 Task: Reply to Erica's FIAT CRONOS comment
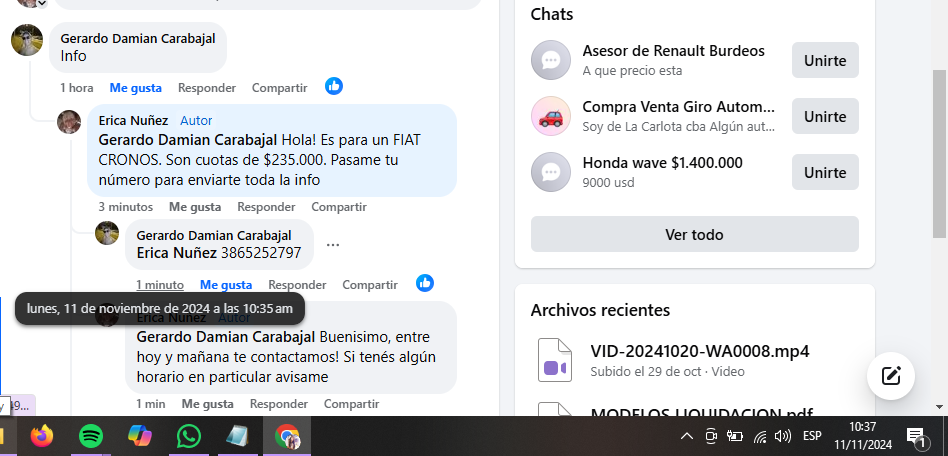pyautogui.click(x=265, y=207)
